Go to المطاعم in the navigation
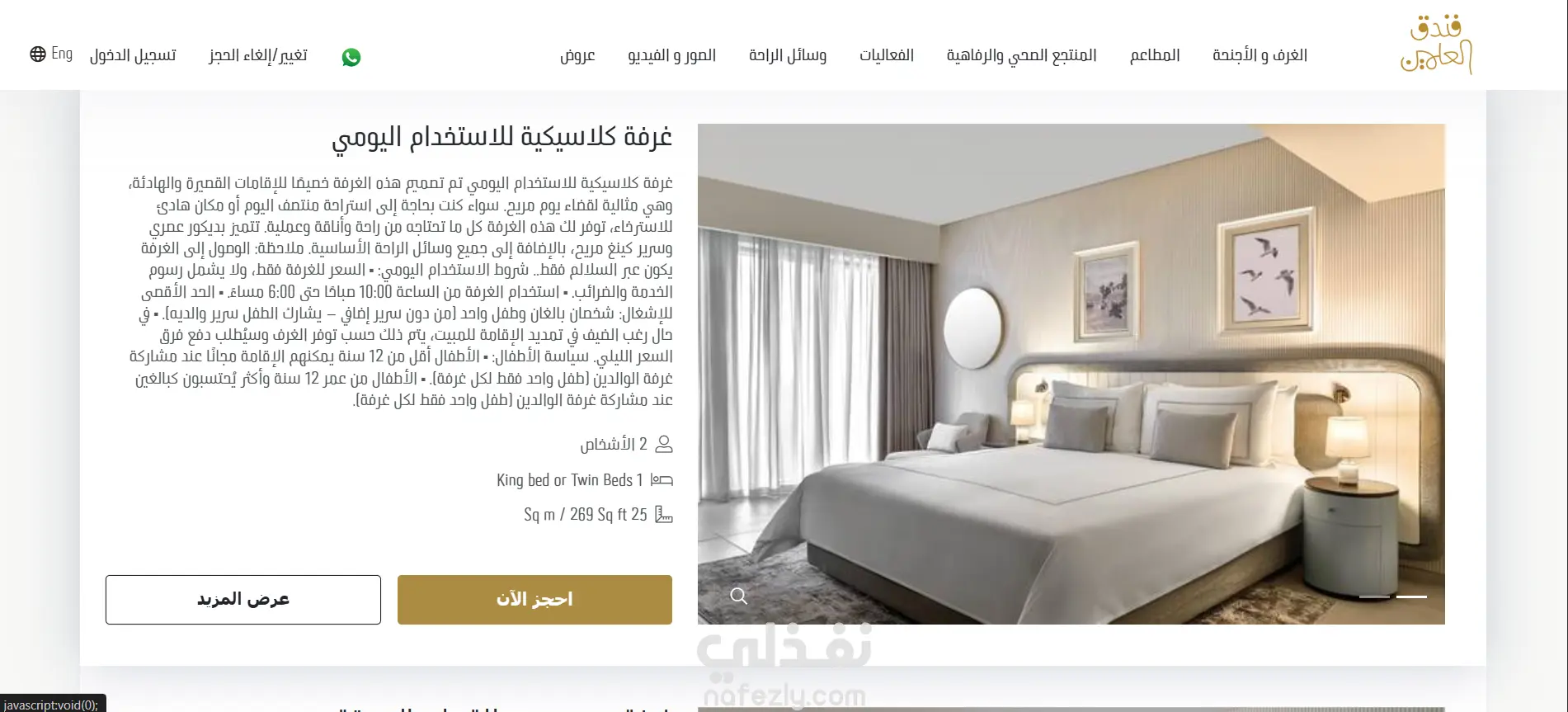The height and width of the screenshot is (712, 1568). click(x=1155, y=55)
